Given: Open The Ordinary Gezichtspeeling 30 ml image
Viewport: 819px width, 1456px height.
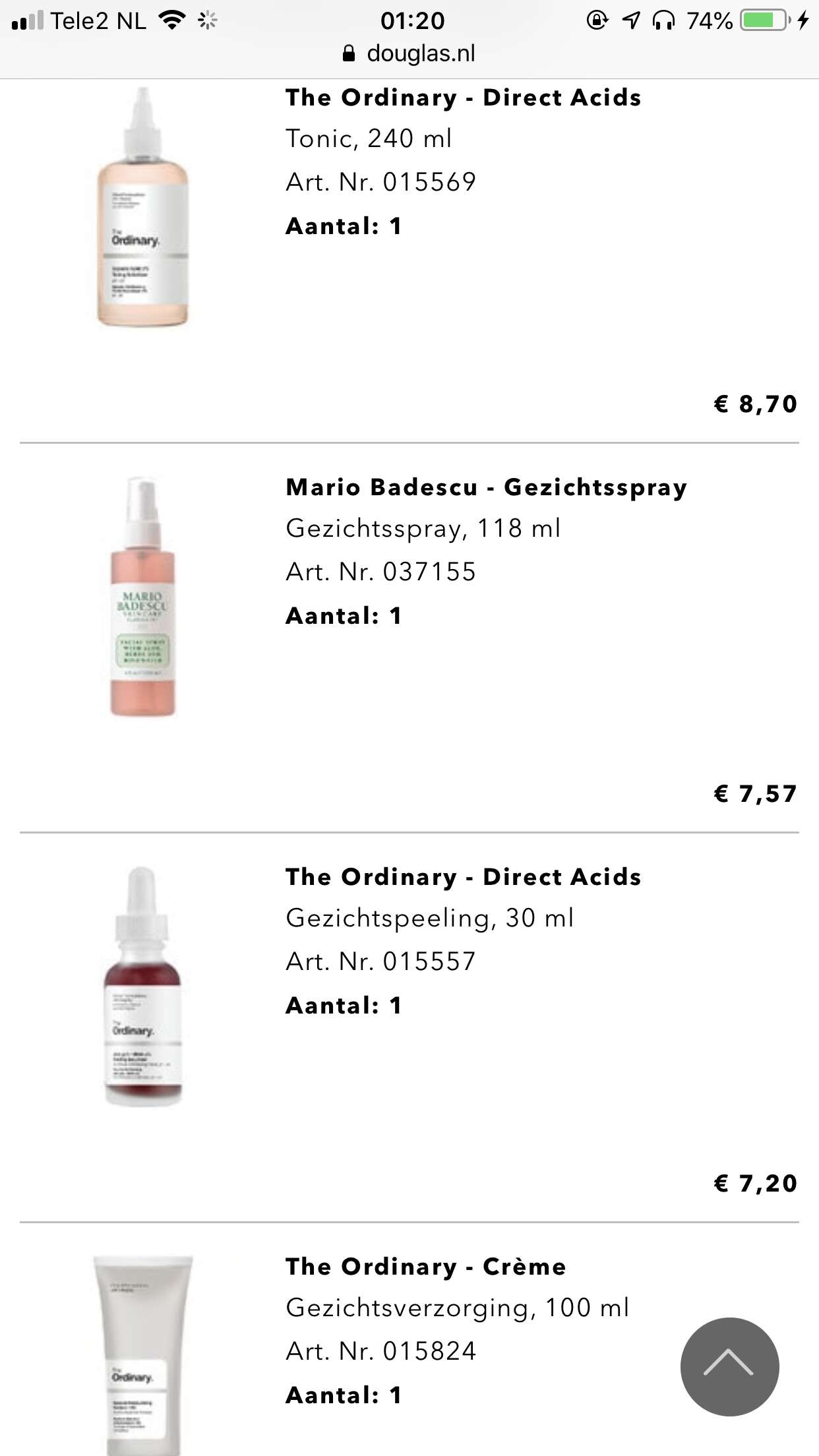Looking at the screenshot, I should 142,986.
